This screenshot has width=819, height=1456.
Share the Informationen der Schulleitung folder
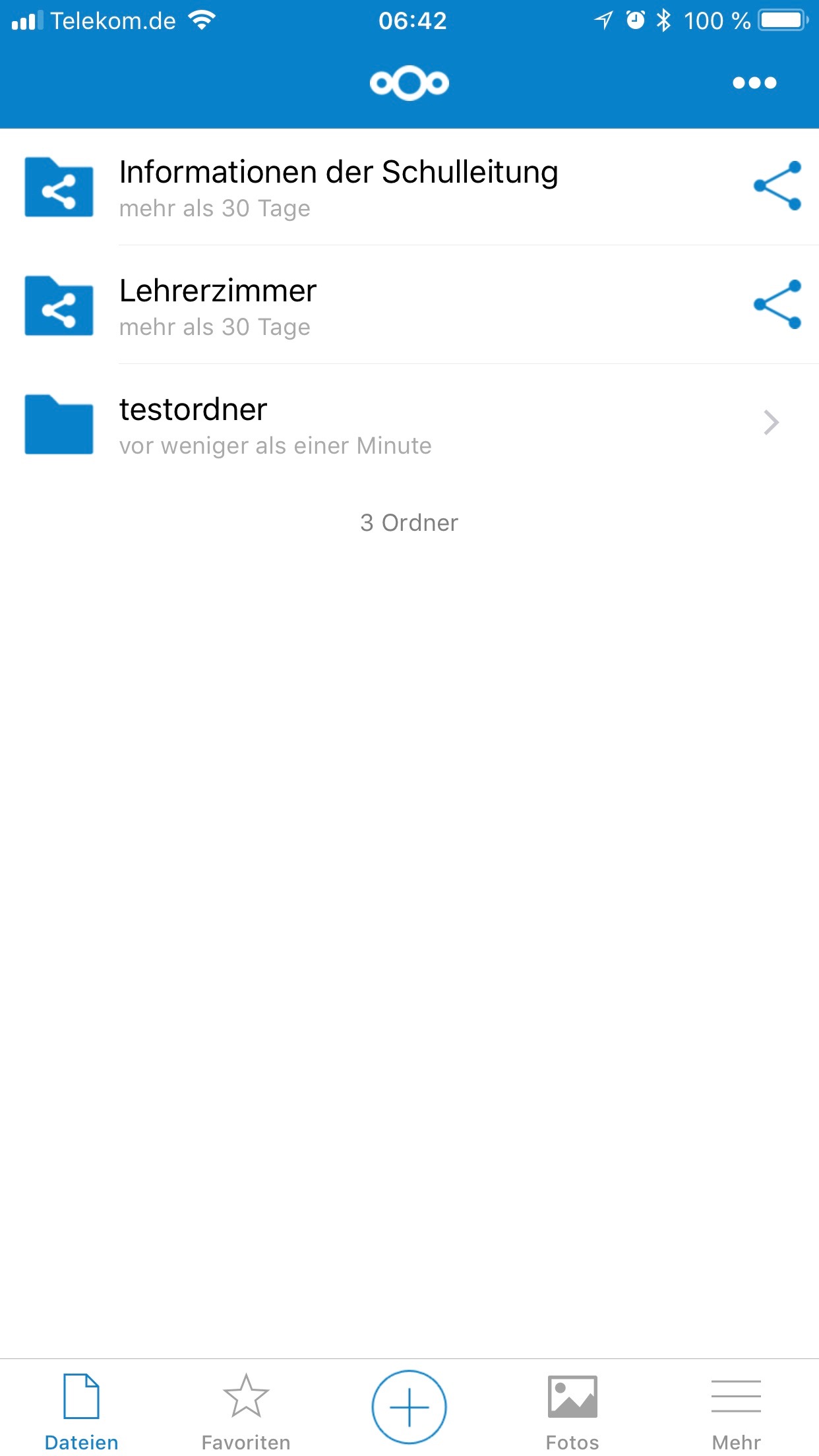(777, 186)
